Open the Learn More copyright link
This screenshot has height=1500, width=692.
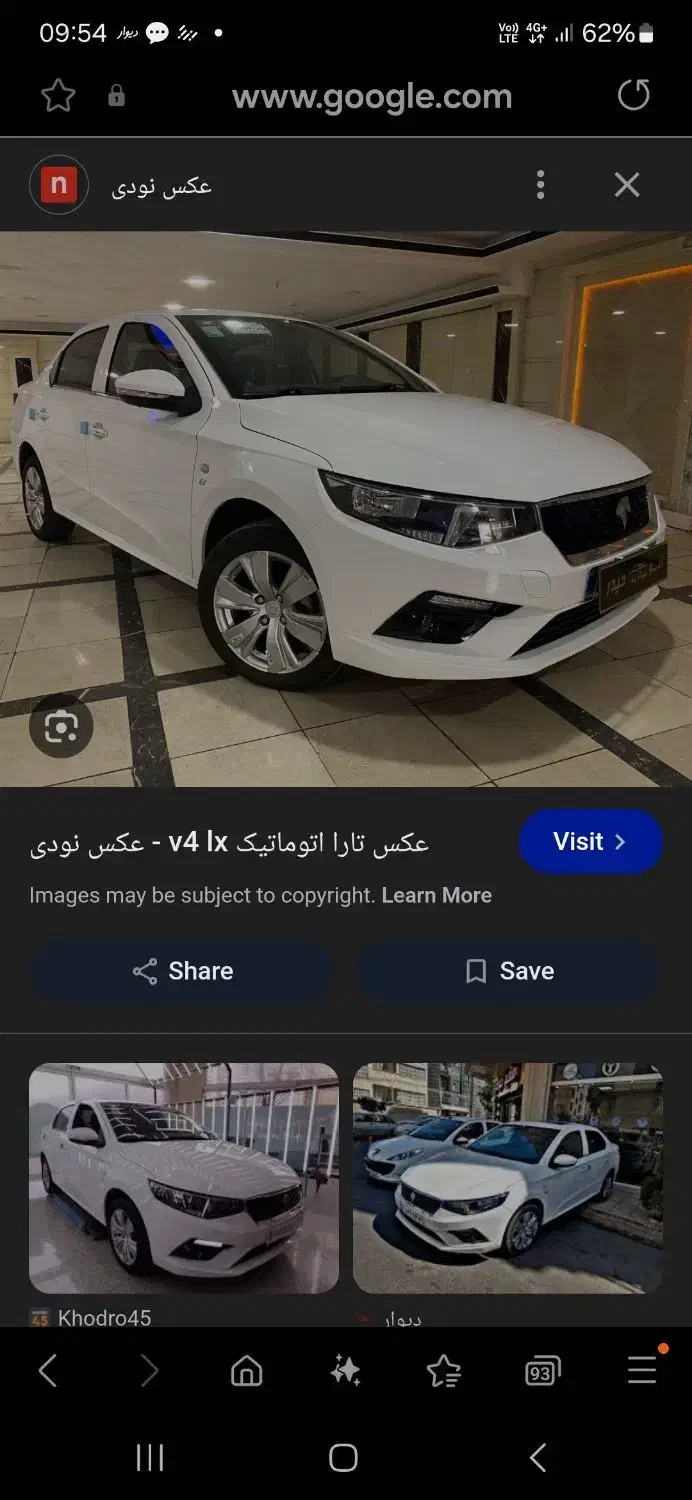(x=436, y=896)
